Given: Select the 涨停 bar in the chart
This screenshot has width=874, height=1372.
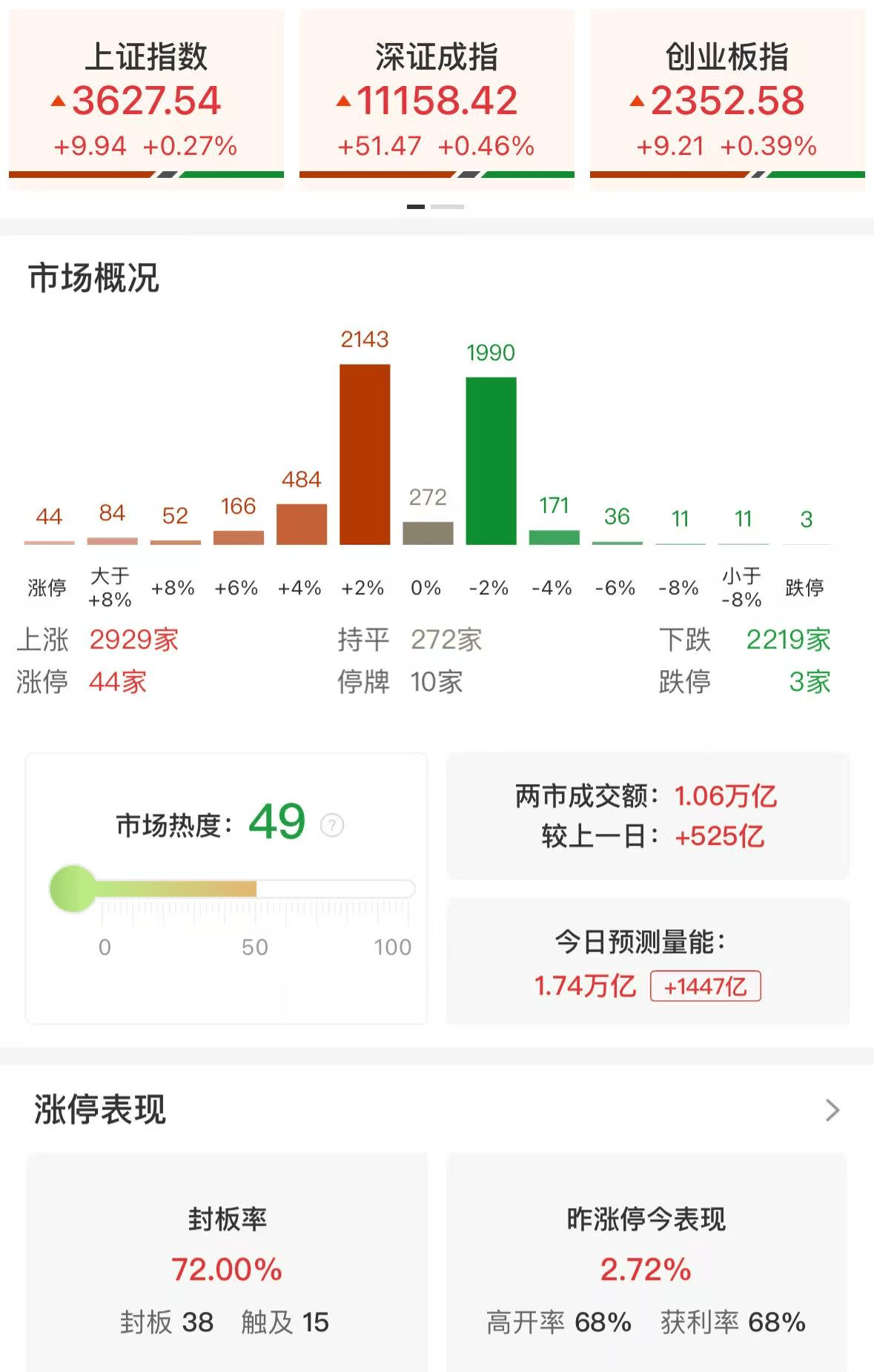Looking at the screenshot, I should [x=47, y=542].
